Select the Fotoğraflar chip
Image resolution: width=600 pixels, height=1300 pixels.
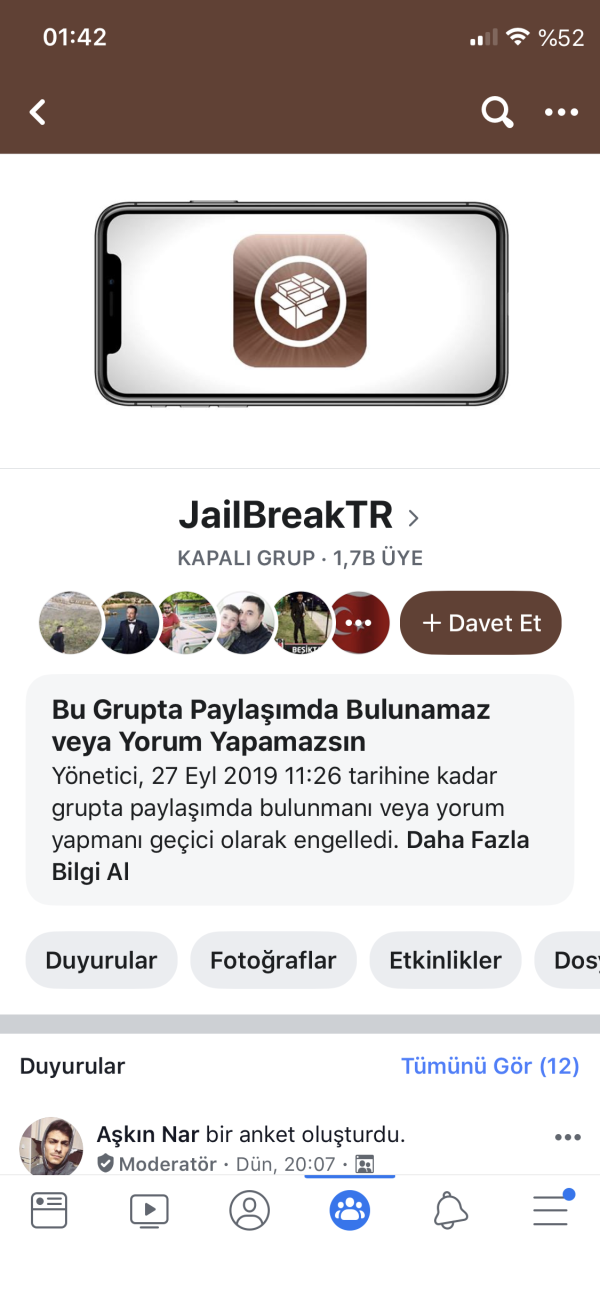[x=273, y=961]
